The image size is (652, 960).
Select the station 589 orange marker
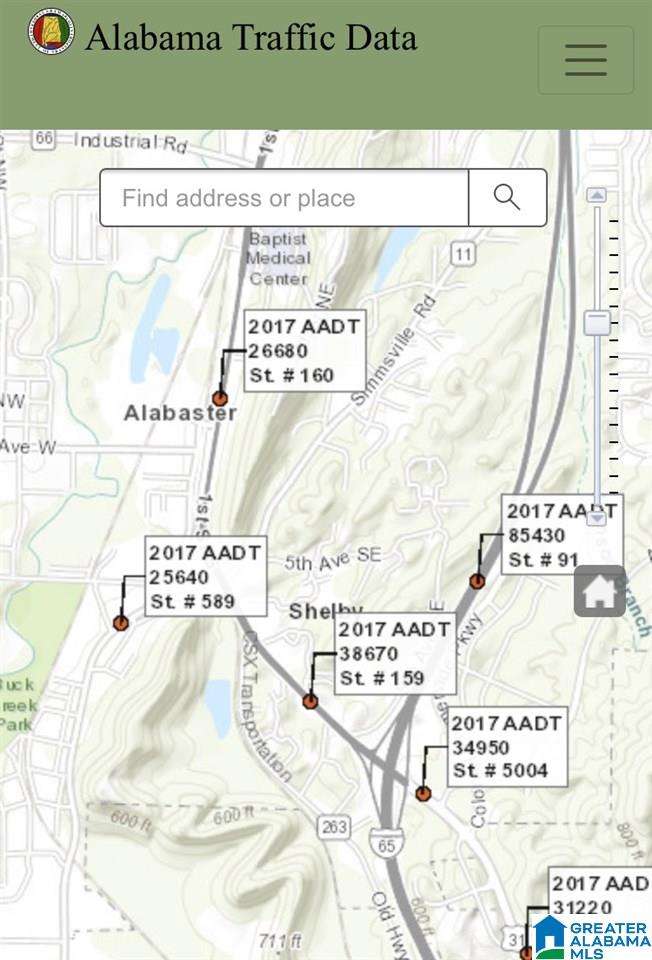[x=121, y=622]
